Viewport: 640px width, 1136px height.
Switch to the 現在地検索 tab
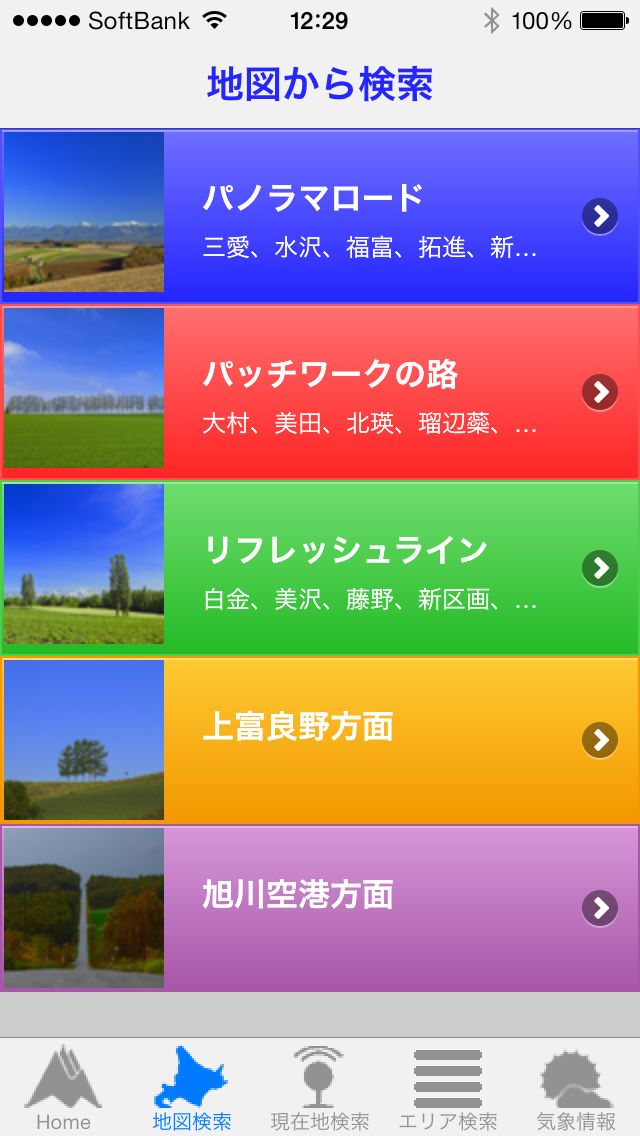click(x=320, y=1088)
